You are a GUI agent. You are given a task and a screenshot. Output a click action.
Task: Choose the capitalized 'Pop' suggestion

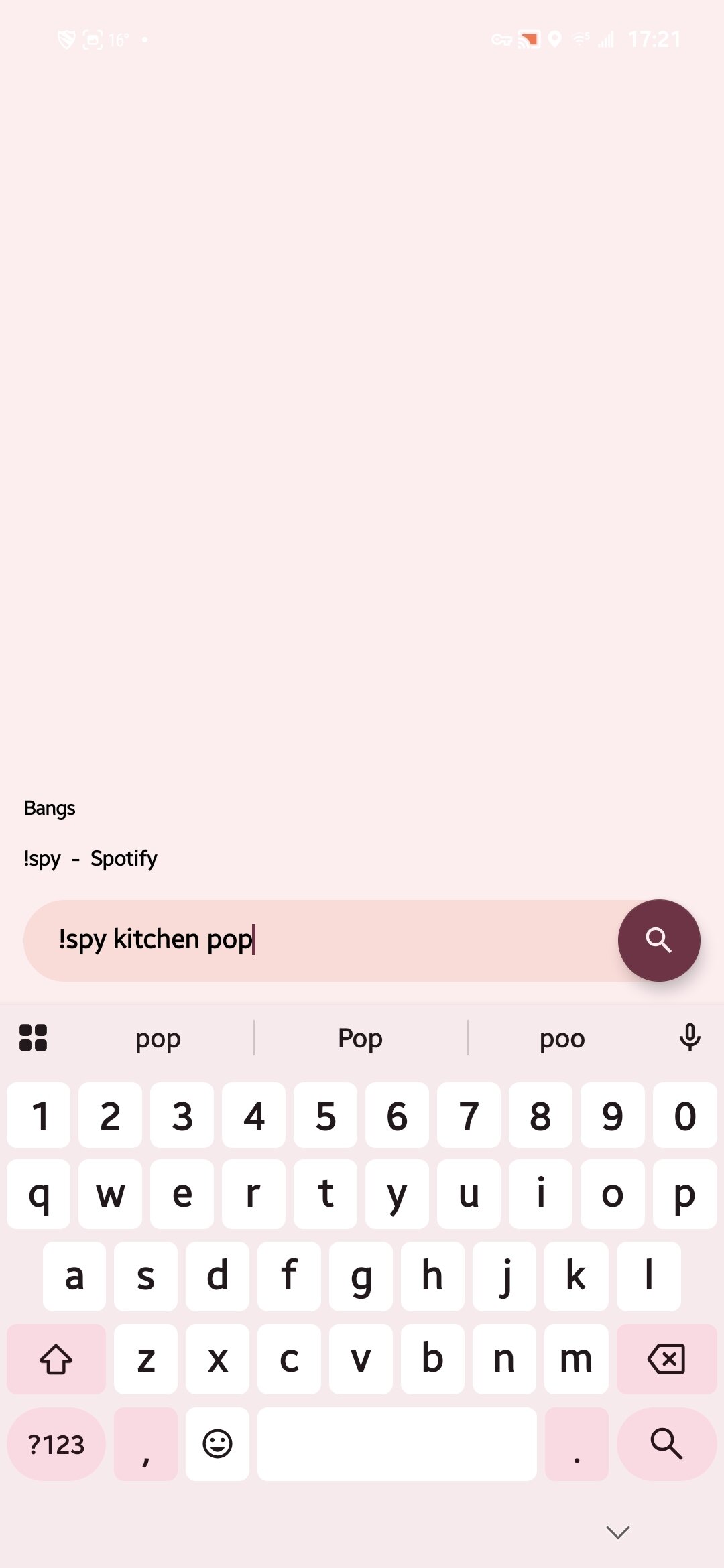359,1037
